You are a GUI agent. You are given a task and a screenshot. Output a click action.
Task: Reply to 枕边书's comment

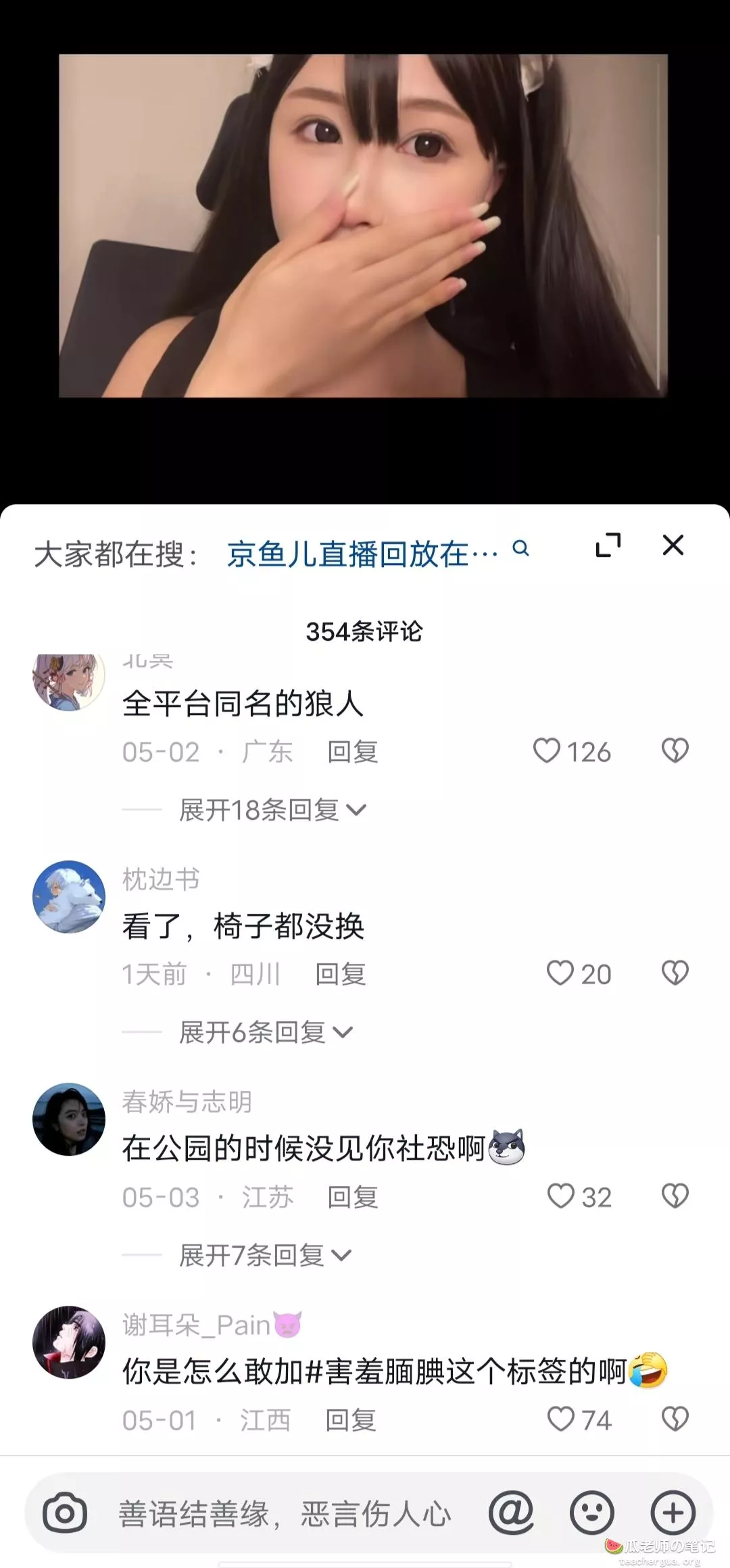(x=341, y=974)
